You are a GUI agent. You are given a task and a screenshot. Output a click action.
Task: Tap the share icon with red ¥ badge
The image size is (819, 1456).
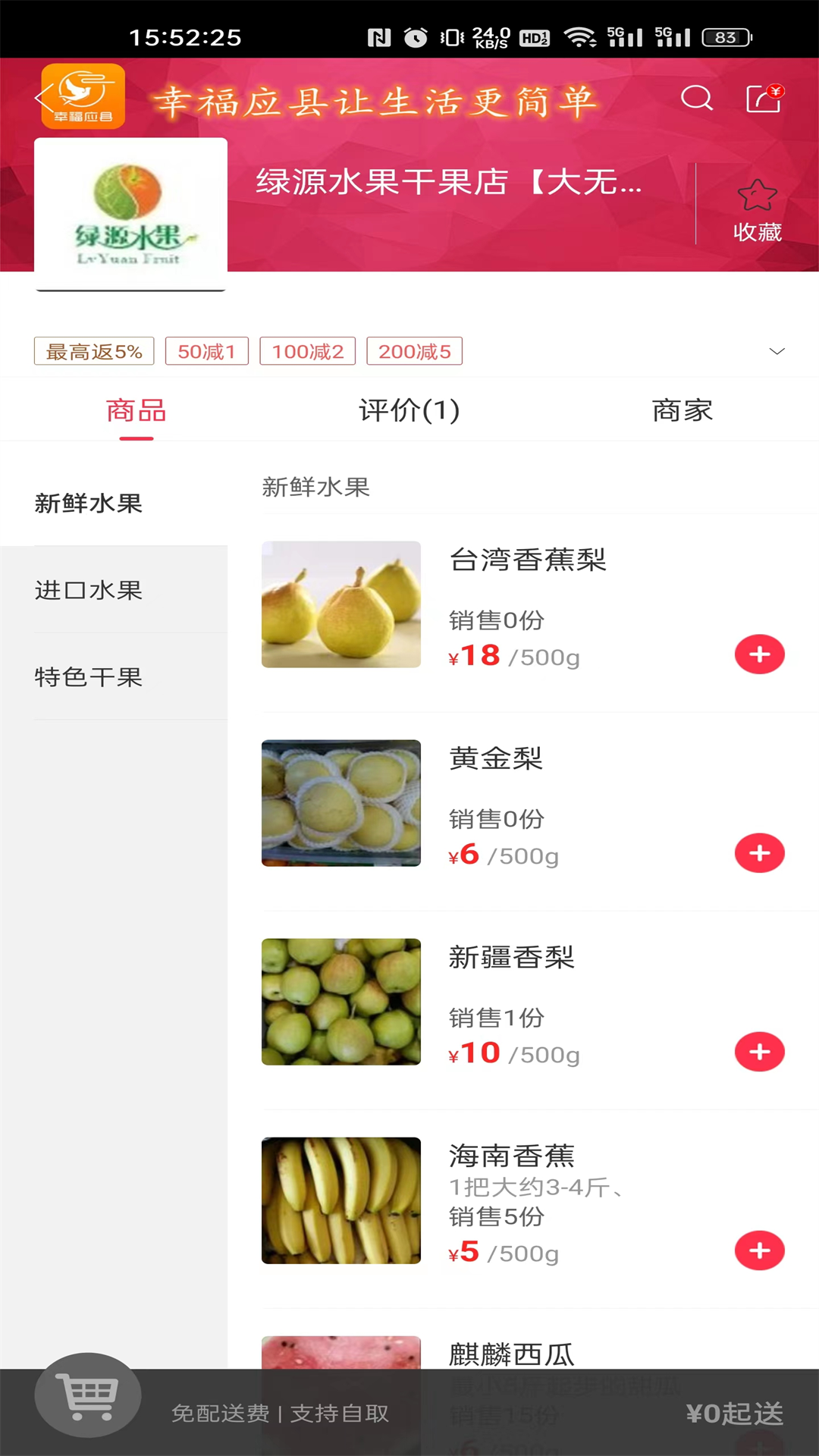tap(764, 99)
